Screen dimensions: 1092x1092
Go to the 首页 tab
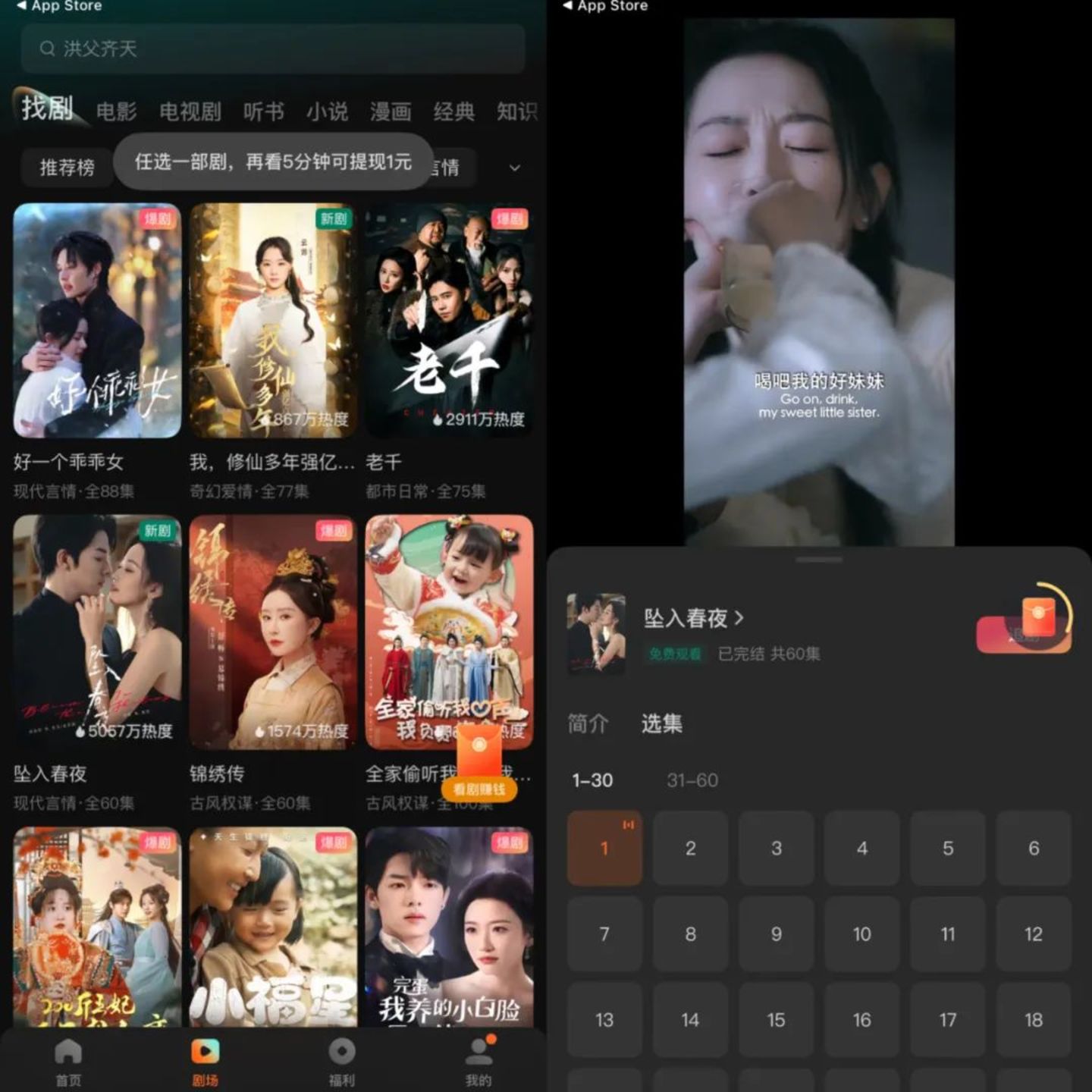pos(68,1062)
